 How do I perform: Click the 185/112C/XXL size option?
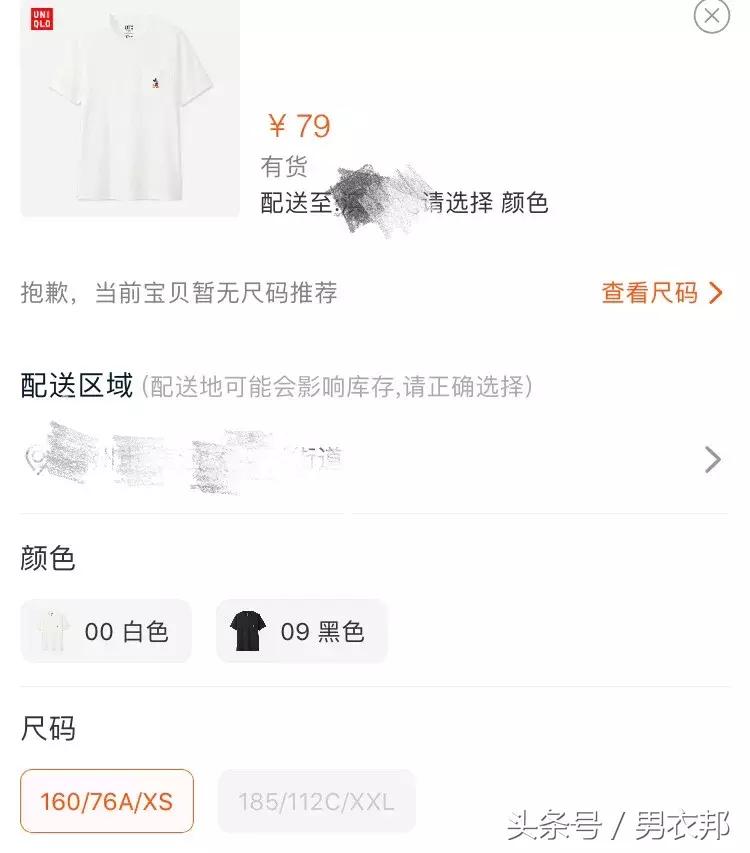click(x=316, y=801)
